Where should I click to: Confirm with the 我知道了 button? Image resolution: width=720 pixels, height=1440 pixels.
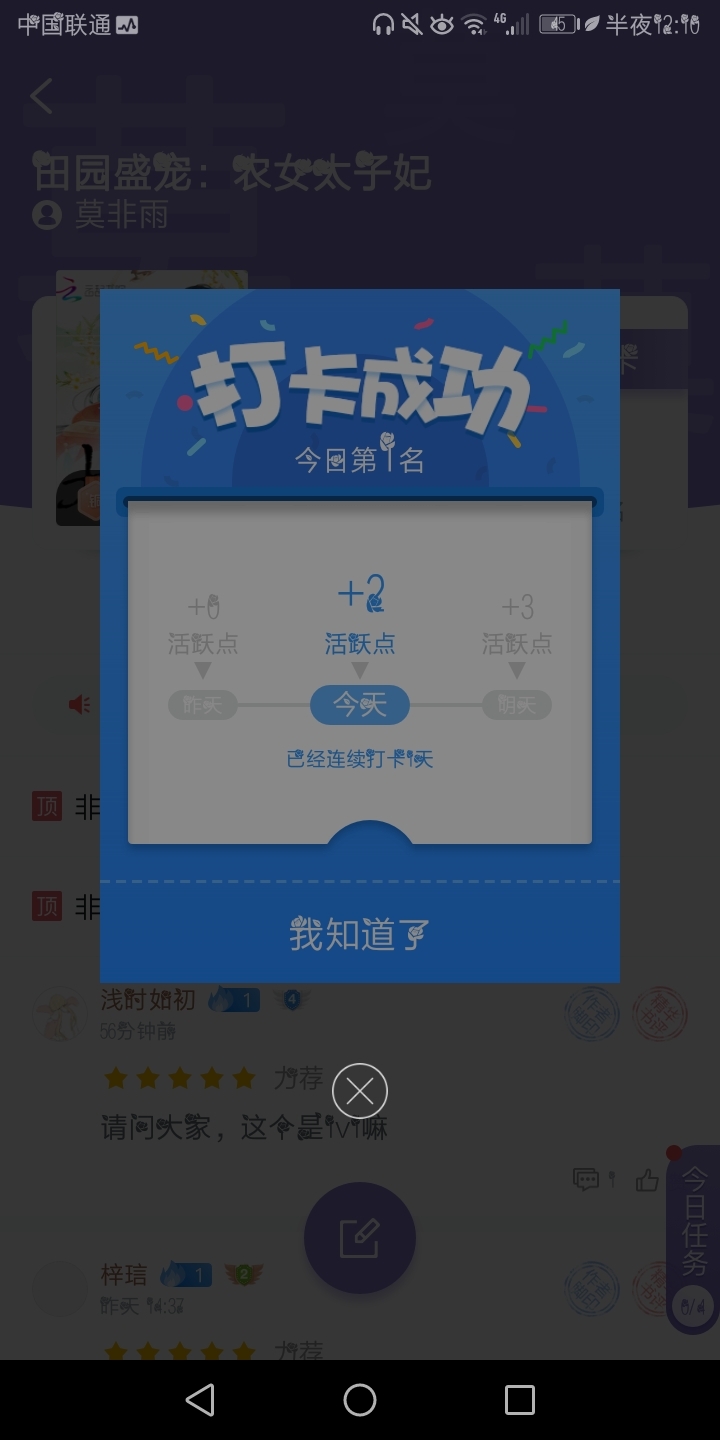(359, 934)
